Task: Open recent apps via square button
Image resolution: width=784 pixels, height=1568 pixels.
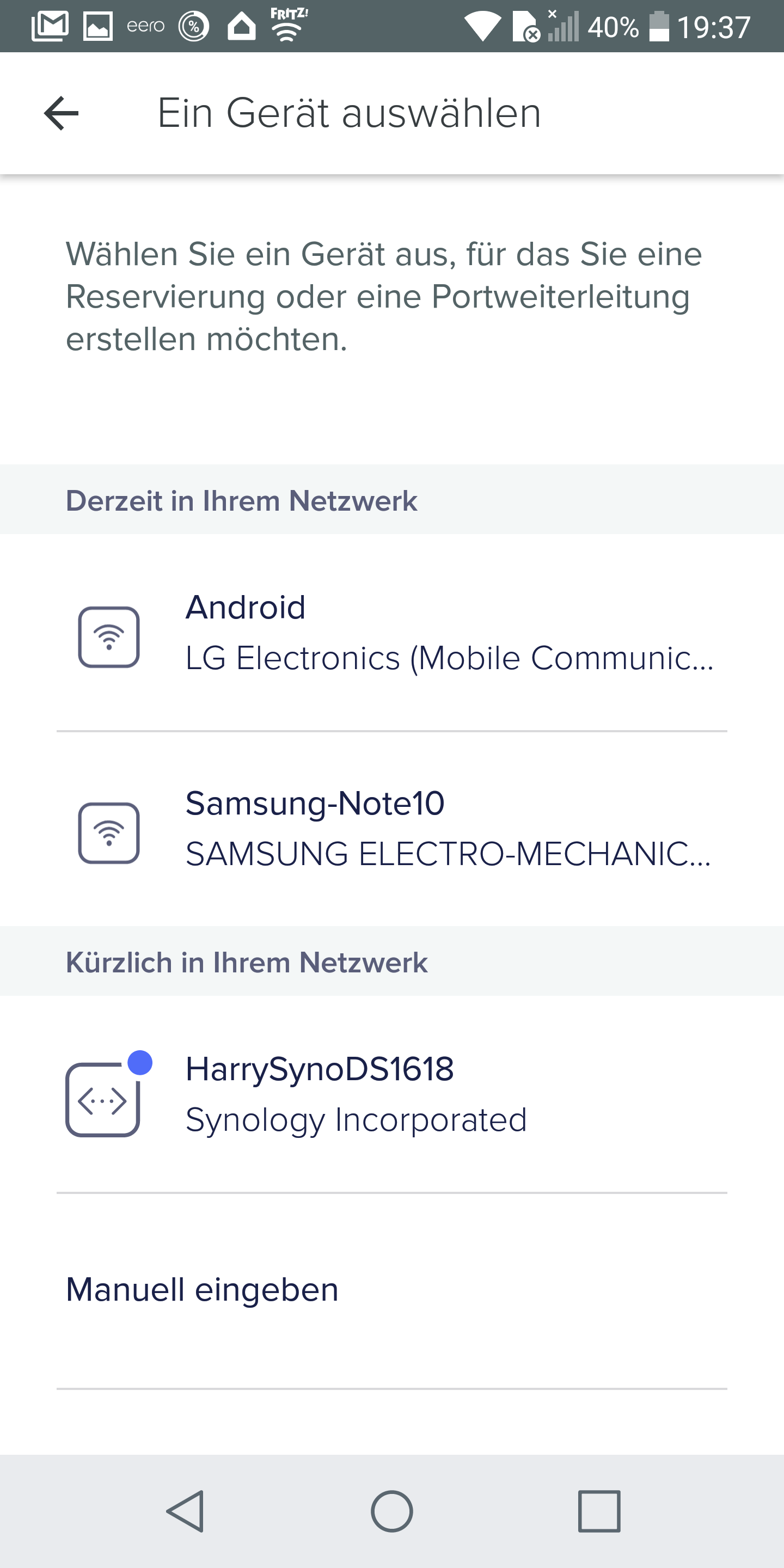Action: pyautogui.click(x=599, y=1511)
